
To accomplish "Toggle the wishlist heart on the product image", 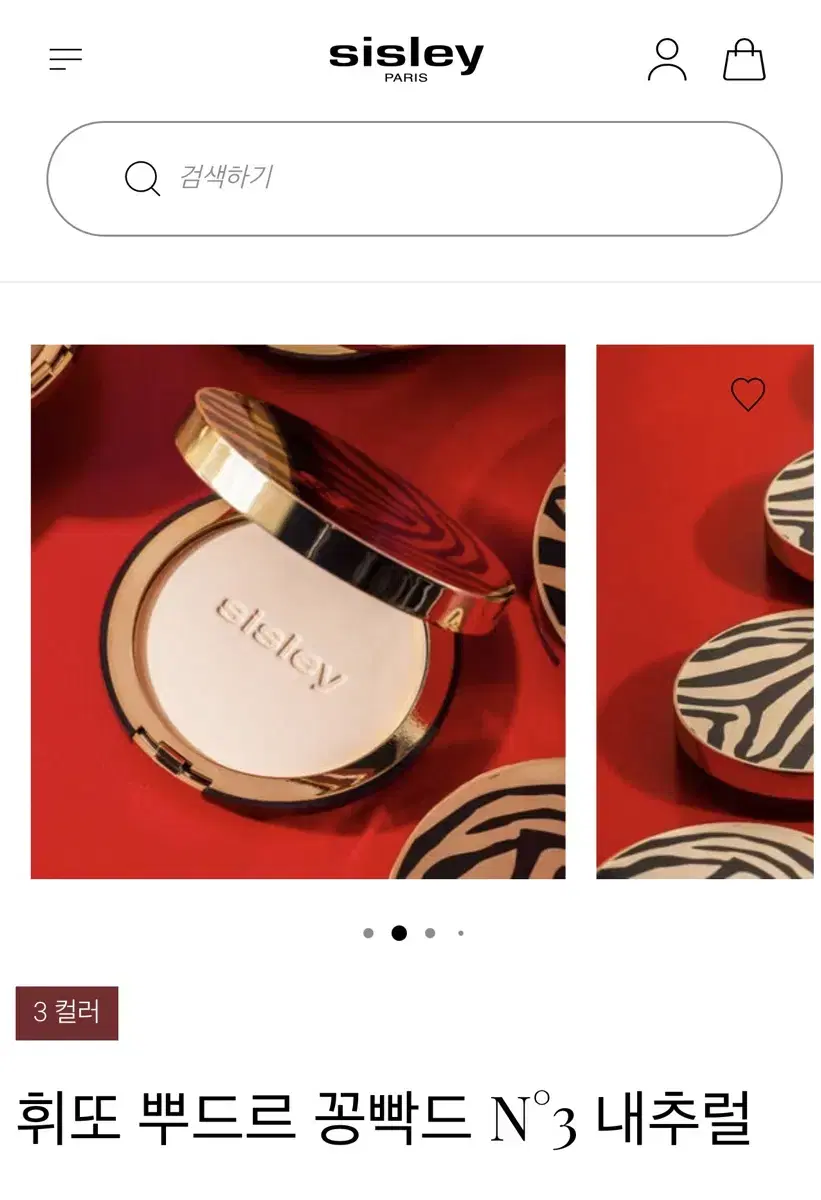I will pyautogui.click(x=747, y=396).
